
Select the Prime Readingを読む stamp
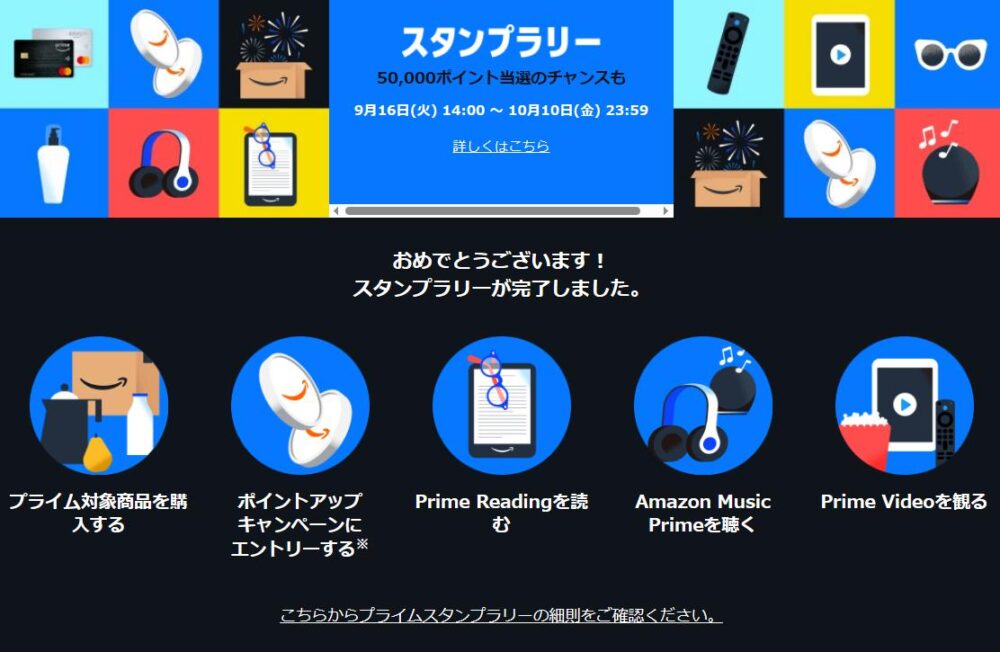501,406
